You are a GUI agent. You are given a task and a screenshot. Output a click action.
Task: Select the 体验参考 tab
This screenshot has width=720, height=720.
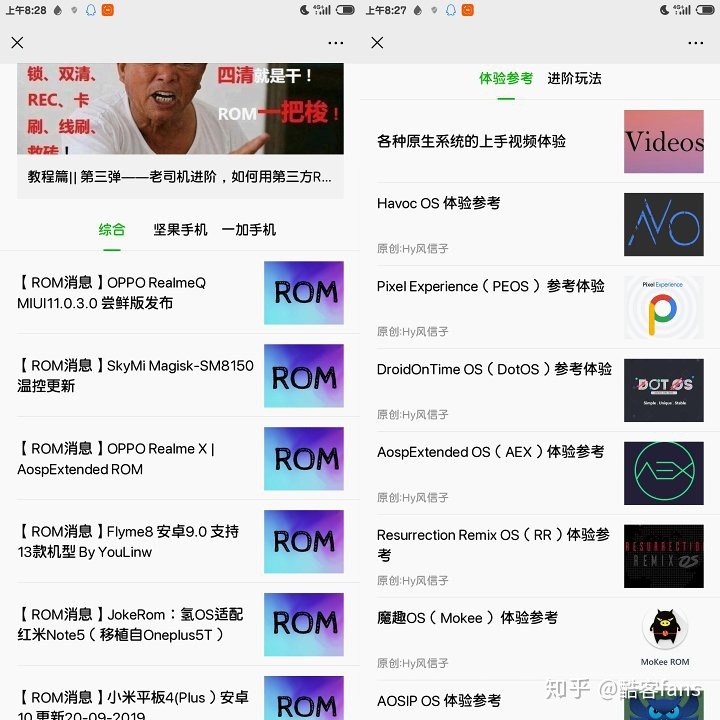pos(506,78)
